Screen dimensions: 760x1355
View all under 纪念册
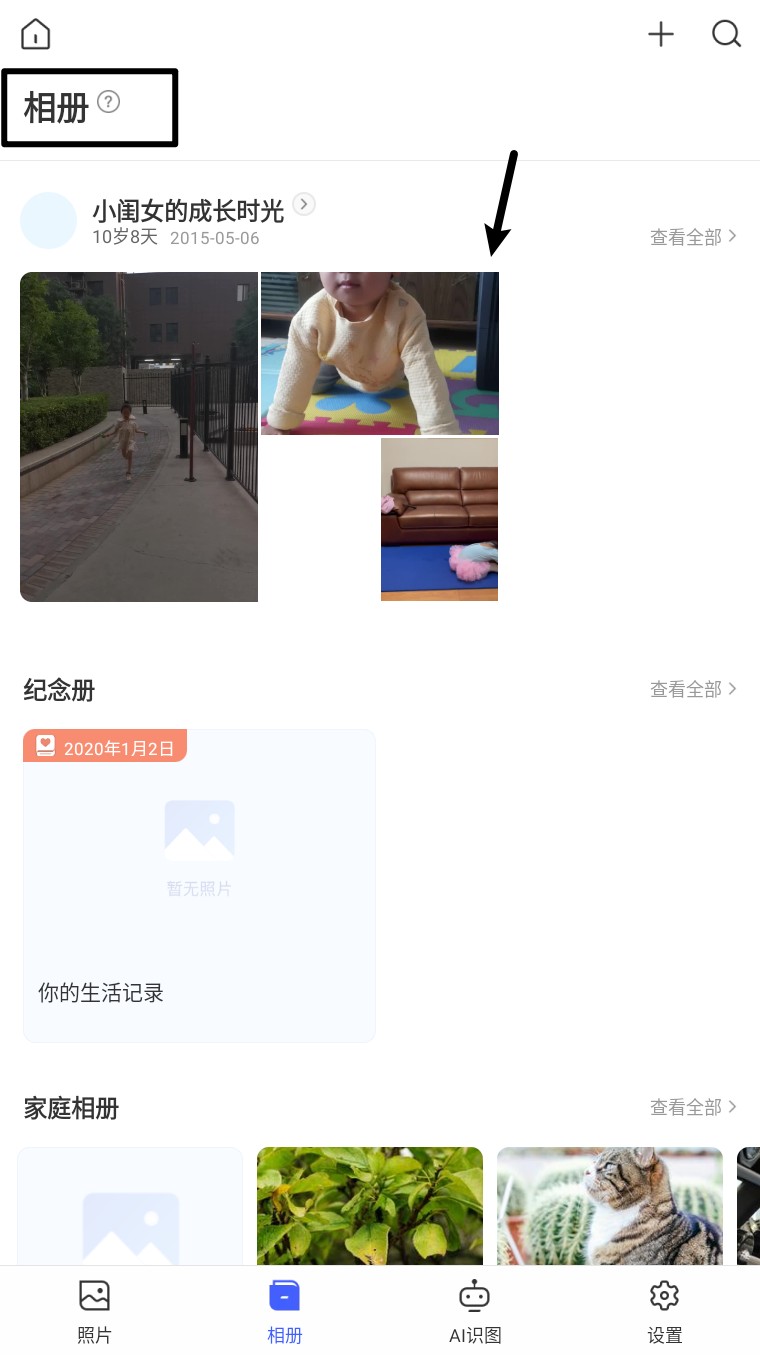click(693, 689)
